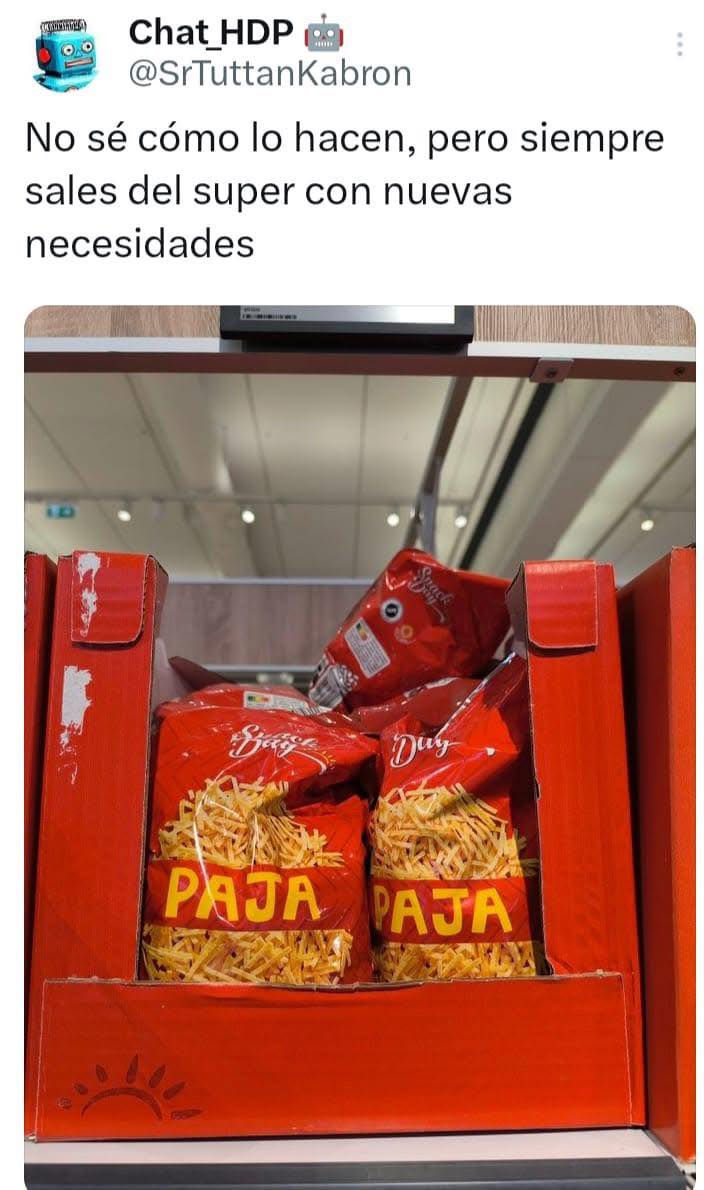
Task: Open Chat_HDP's profile avatar
Action: point(65,55)
